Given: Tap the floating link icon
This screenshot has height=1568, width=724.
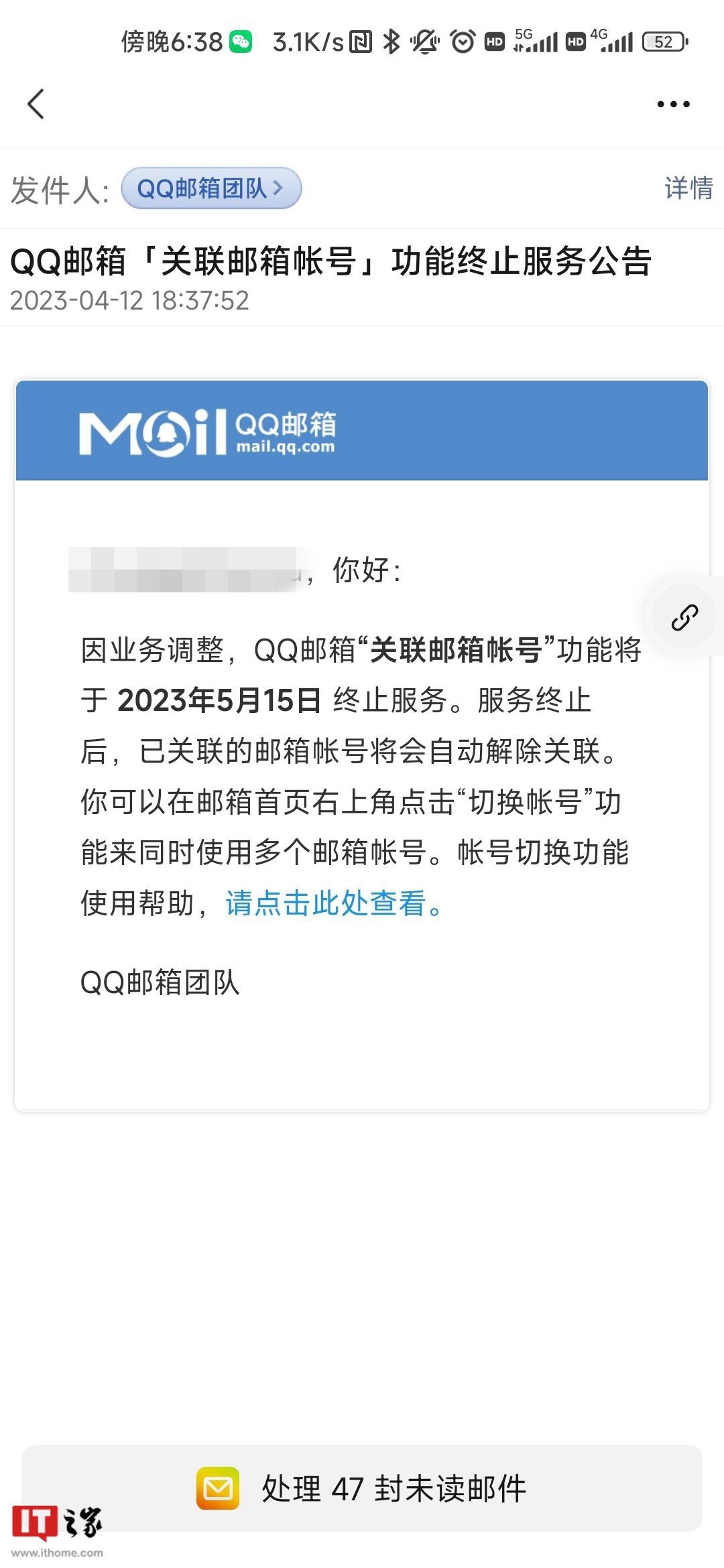Looking at the screenshot, I should tap(684, 617).
